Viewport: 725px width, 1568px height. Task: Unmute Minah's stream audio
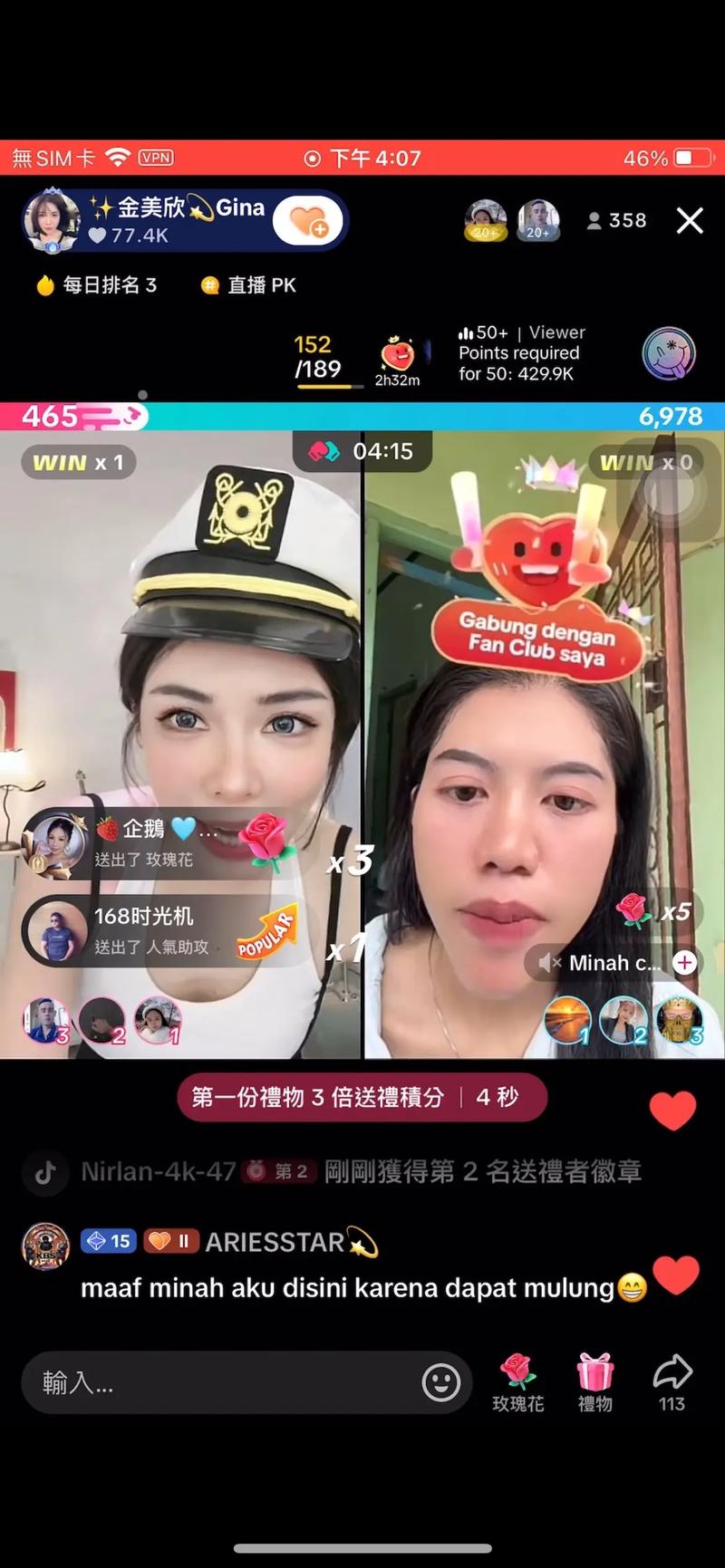(548, 963)
